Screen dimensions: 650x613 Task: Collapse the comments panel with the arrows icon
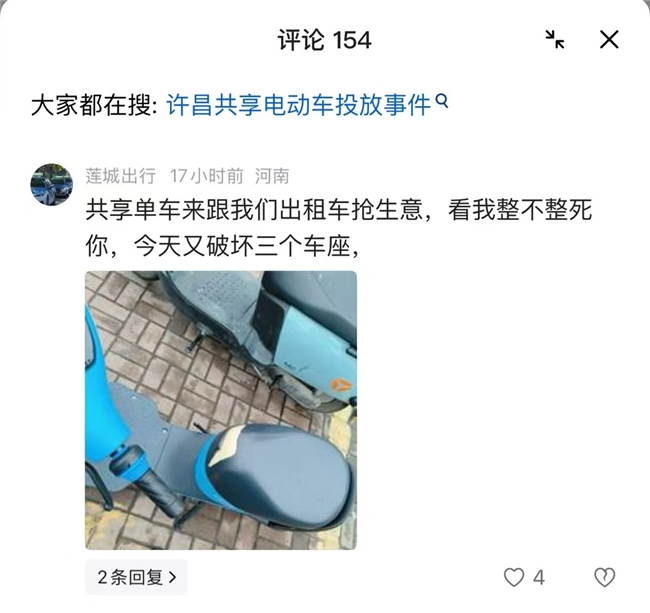555,40
